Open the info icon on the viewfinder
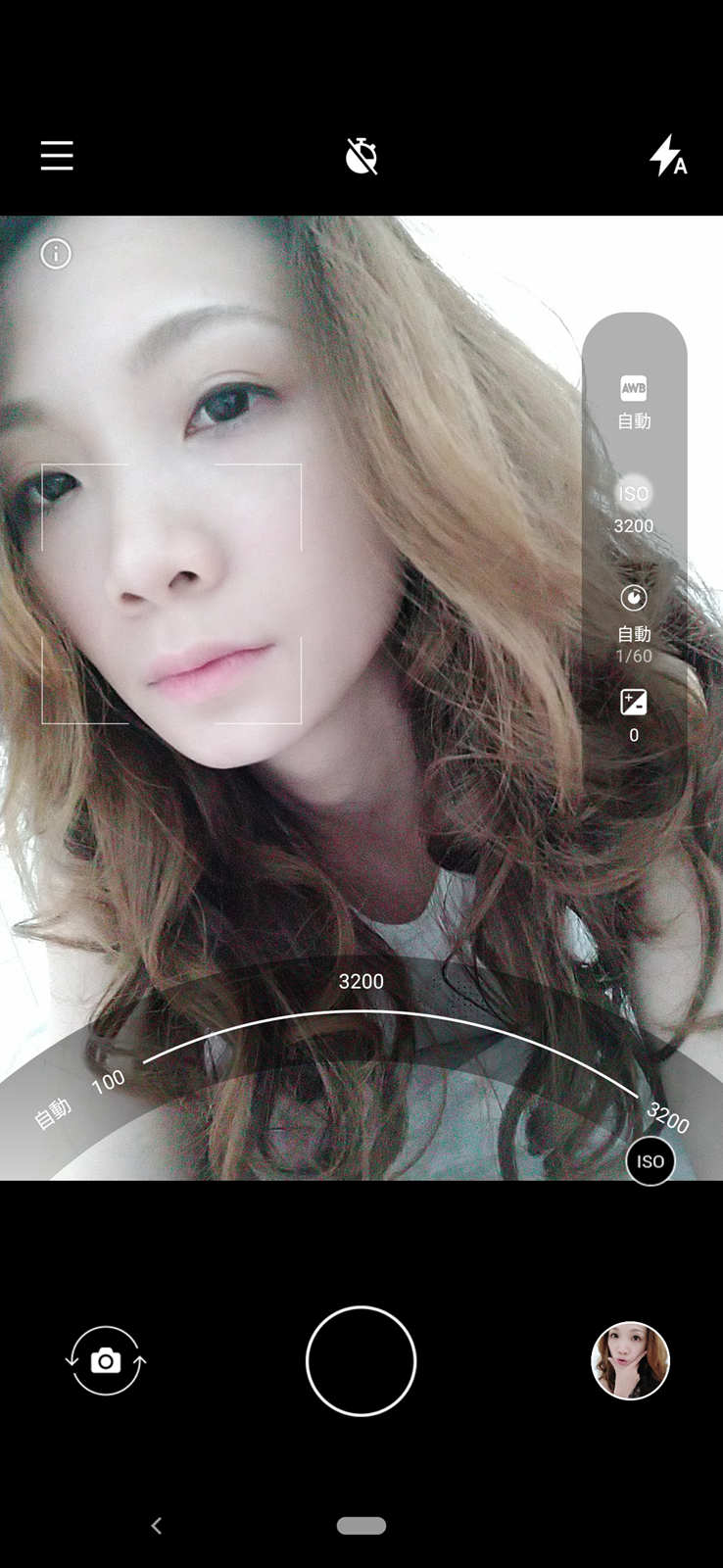 pos(56,255)
